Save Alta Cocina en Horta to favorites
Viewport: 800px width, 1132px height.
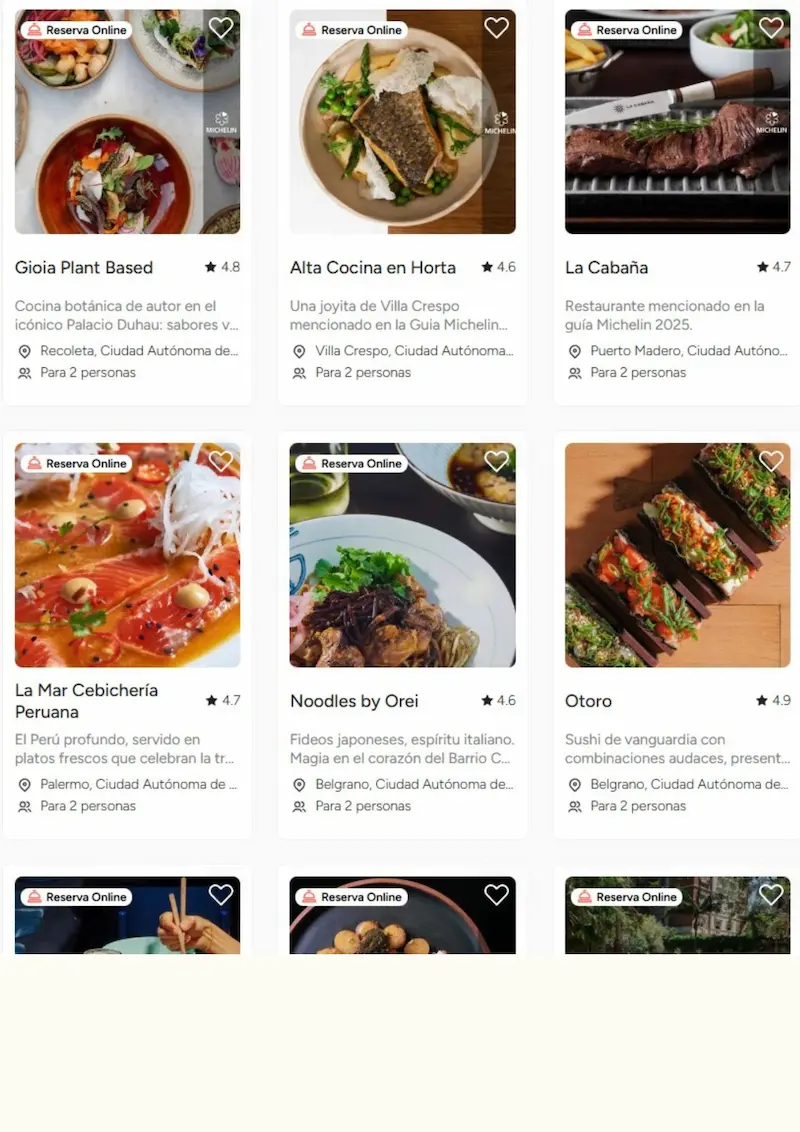496,29
